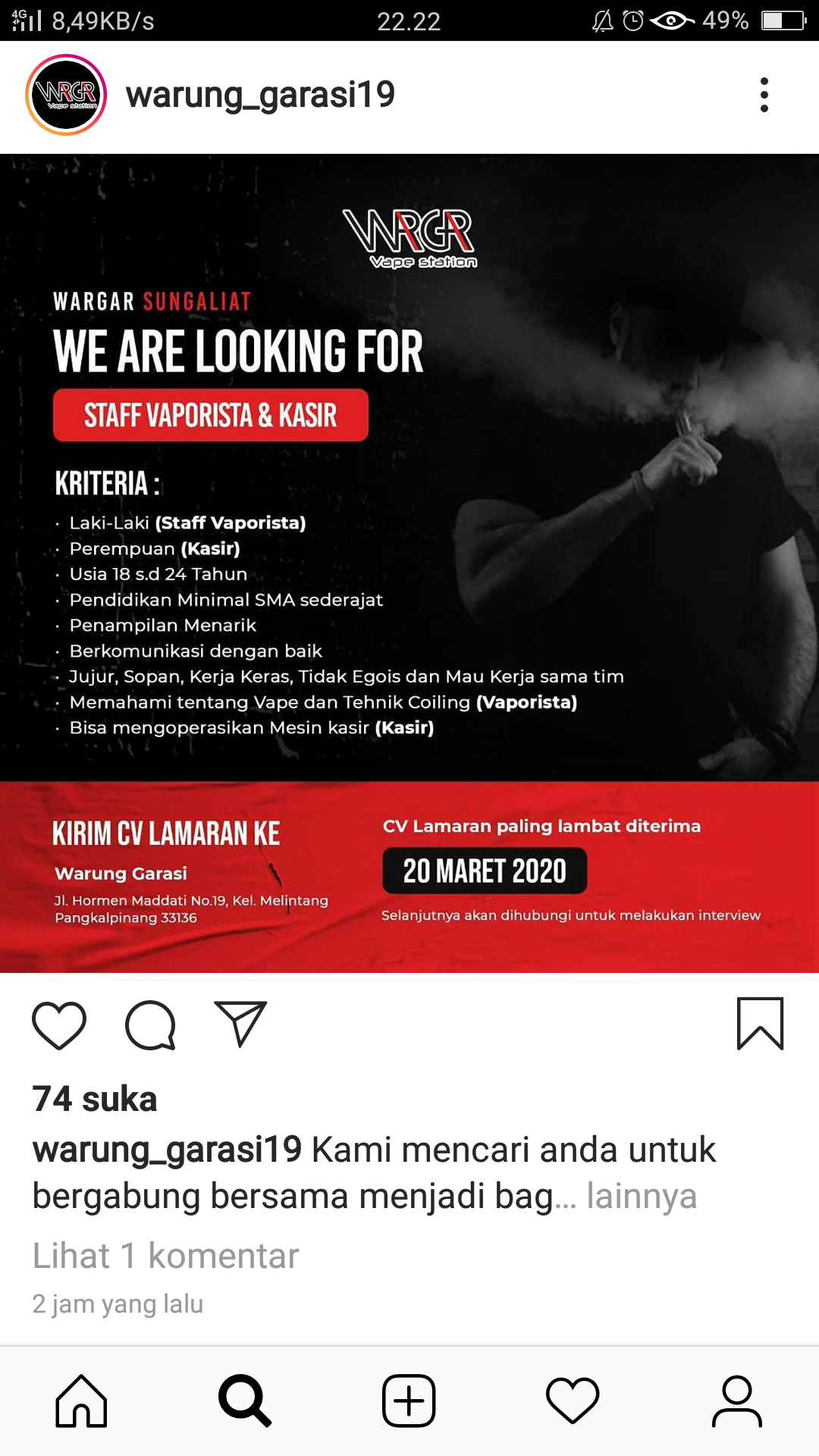The image size is (819, 1456).
Task: Open the post overflow menu
Action: 764,96
